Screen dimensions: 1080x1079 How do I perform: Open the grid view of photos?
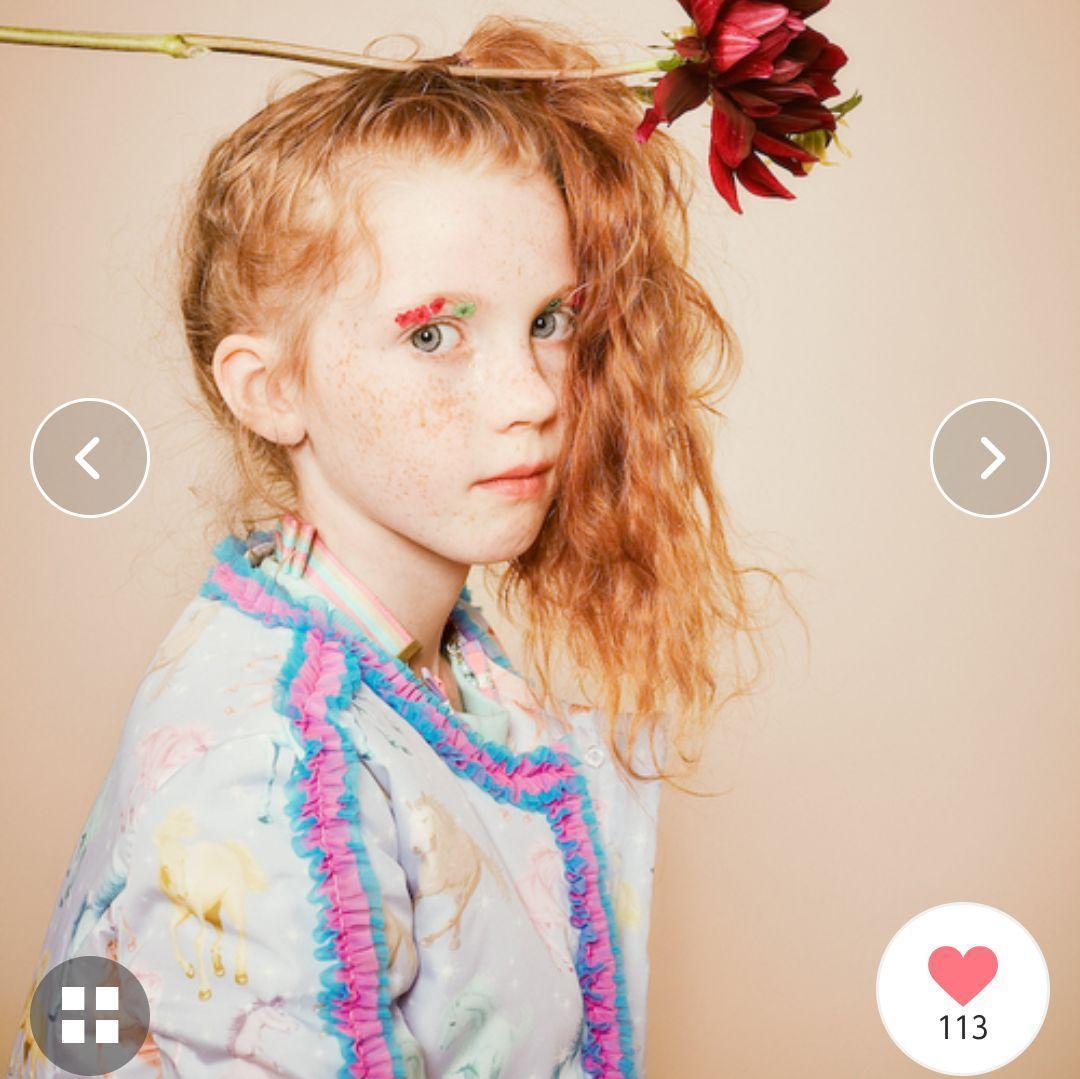click(90, 1015)
